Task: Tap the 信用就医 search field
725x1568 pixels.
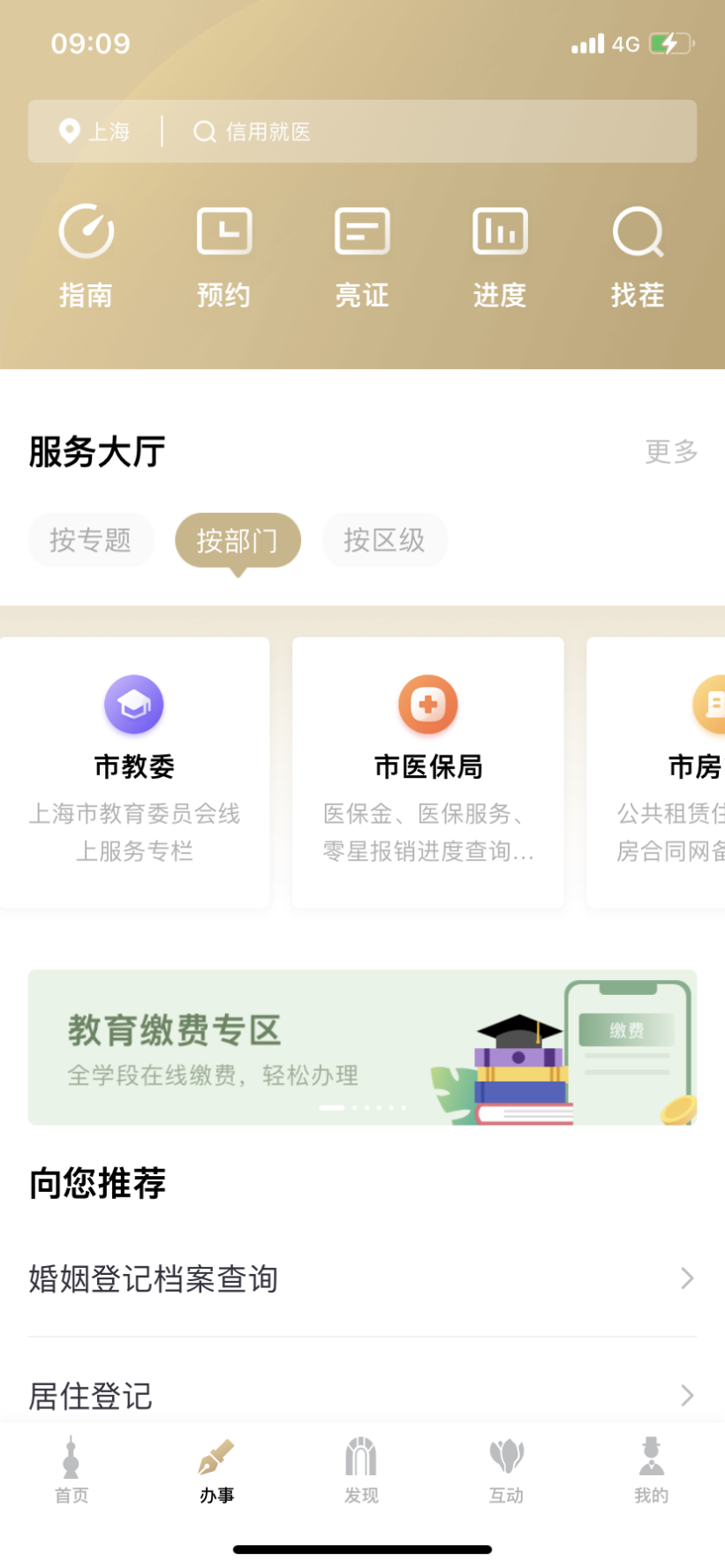Action: pos(424,132)
